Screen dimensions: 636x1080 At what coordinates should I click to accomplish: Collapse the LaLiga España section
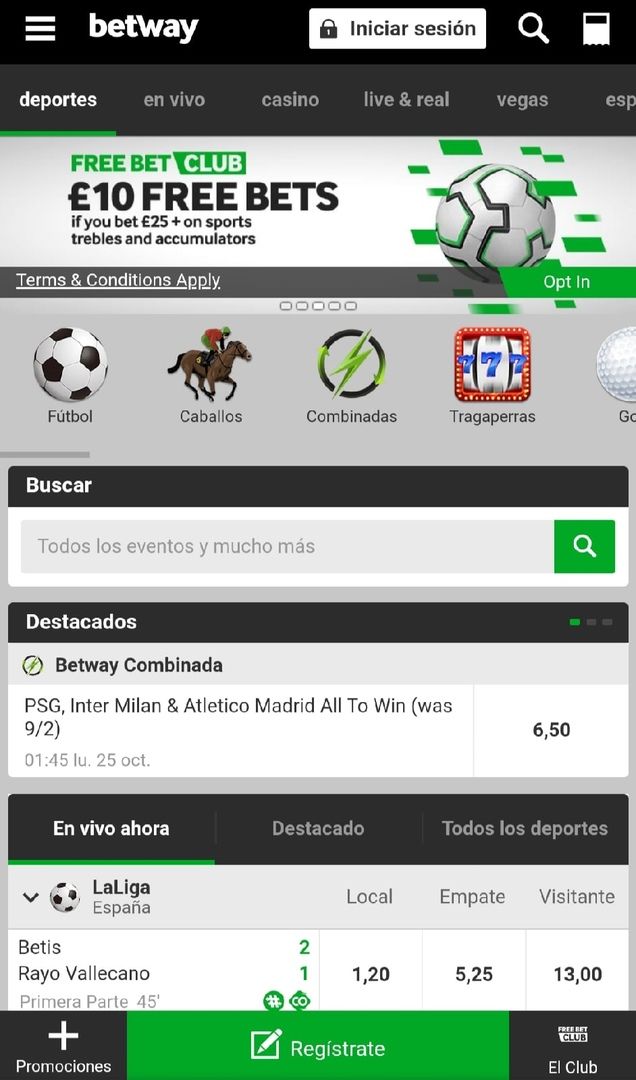31,897
